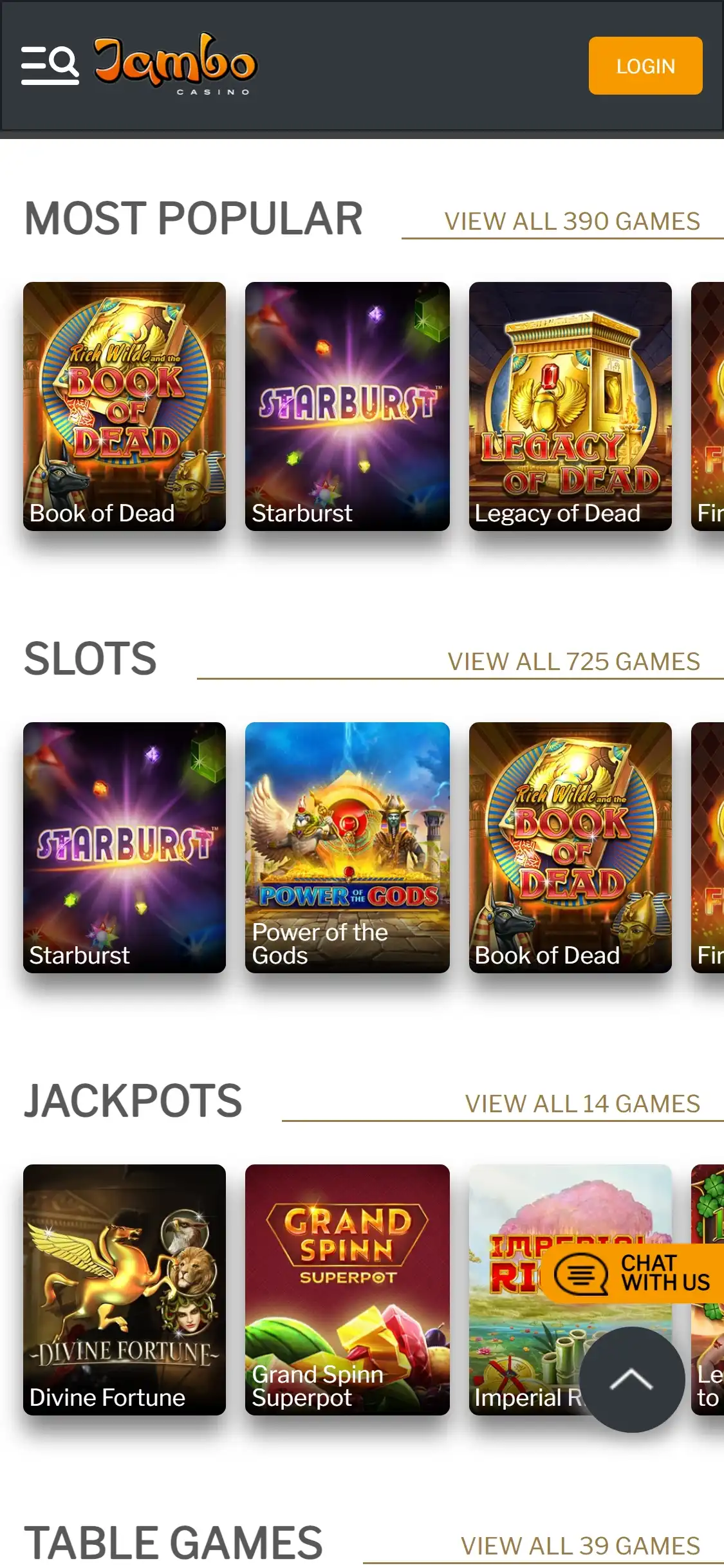Start a chat with support
Screen dimensions: 724x1568
634,1273
